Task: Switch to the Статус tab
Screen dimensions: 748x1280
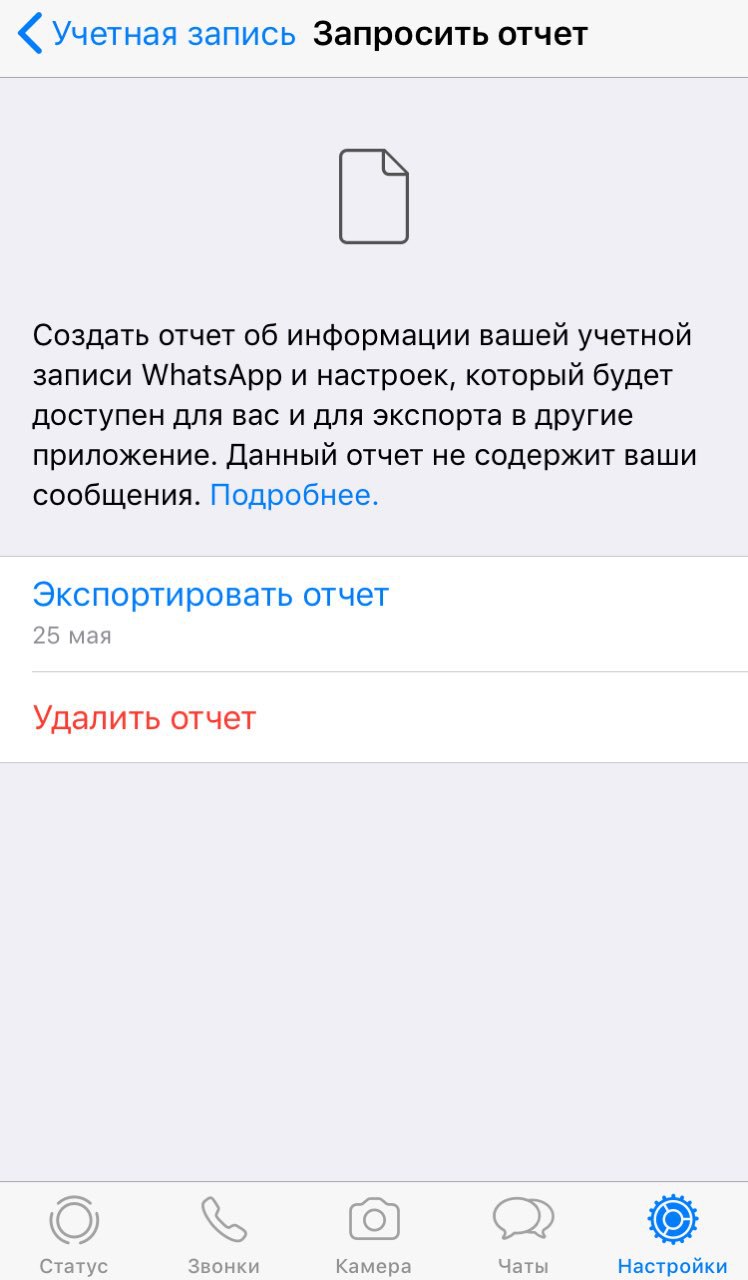Action: tap(74, 1234)
